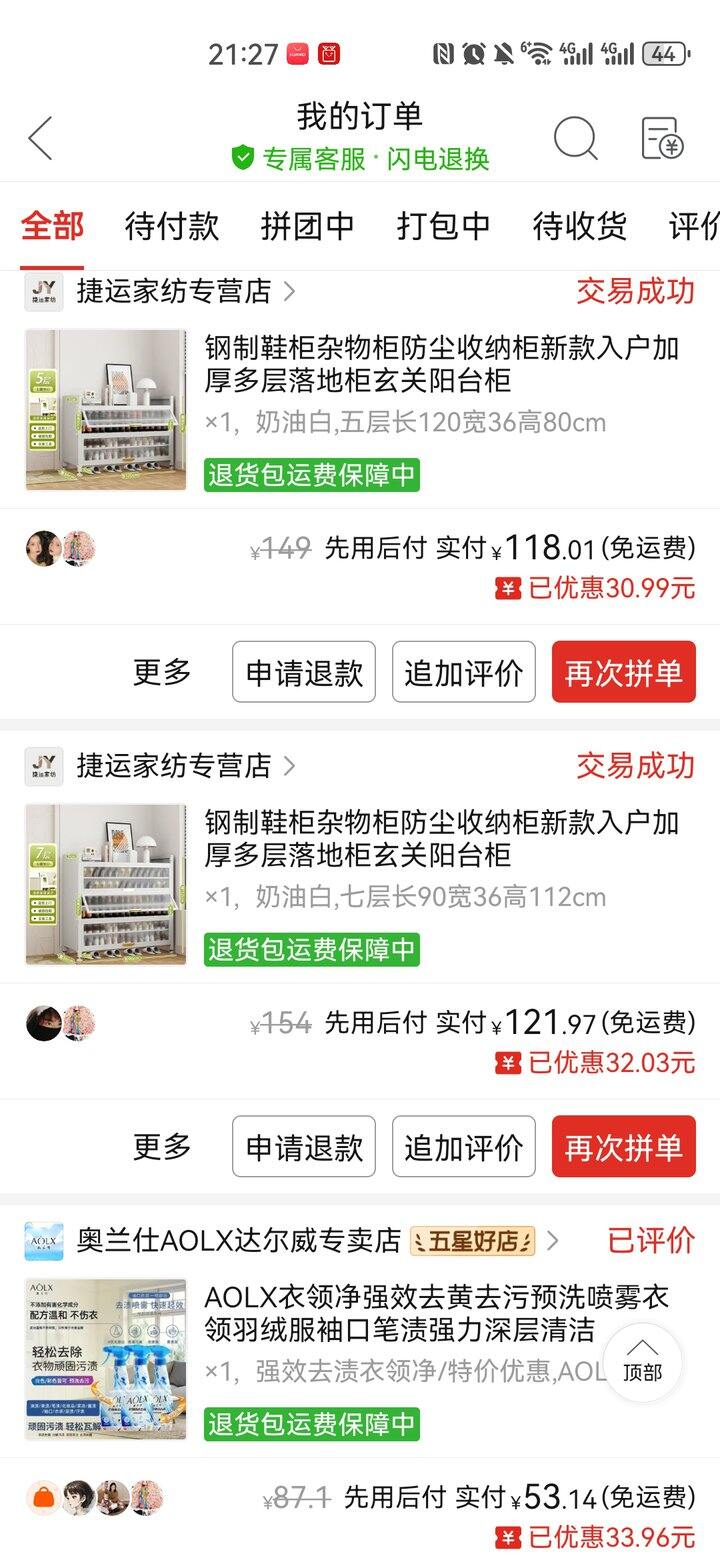Go back from My Orders
The width and height of the screenshot is (720, 1560).
point(41,138)
